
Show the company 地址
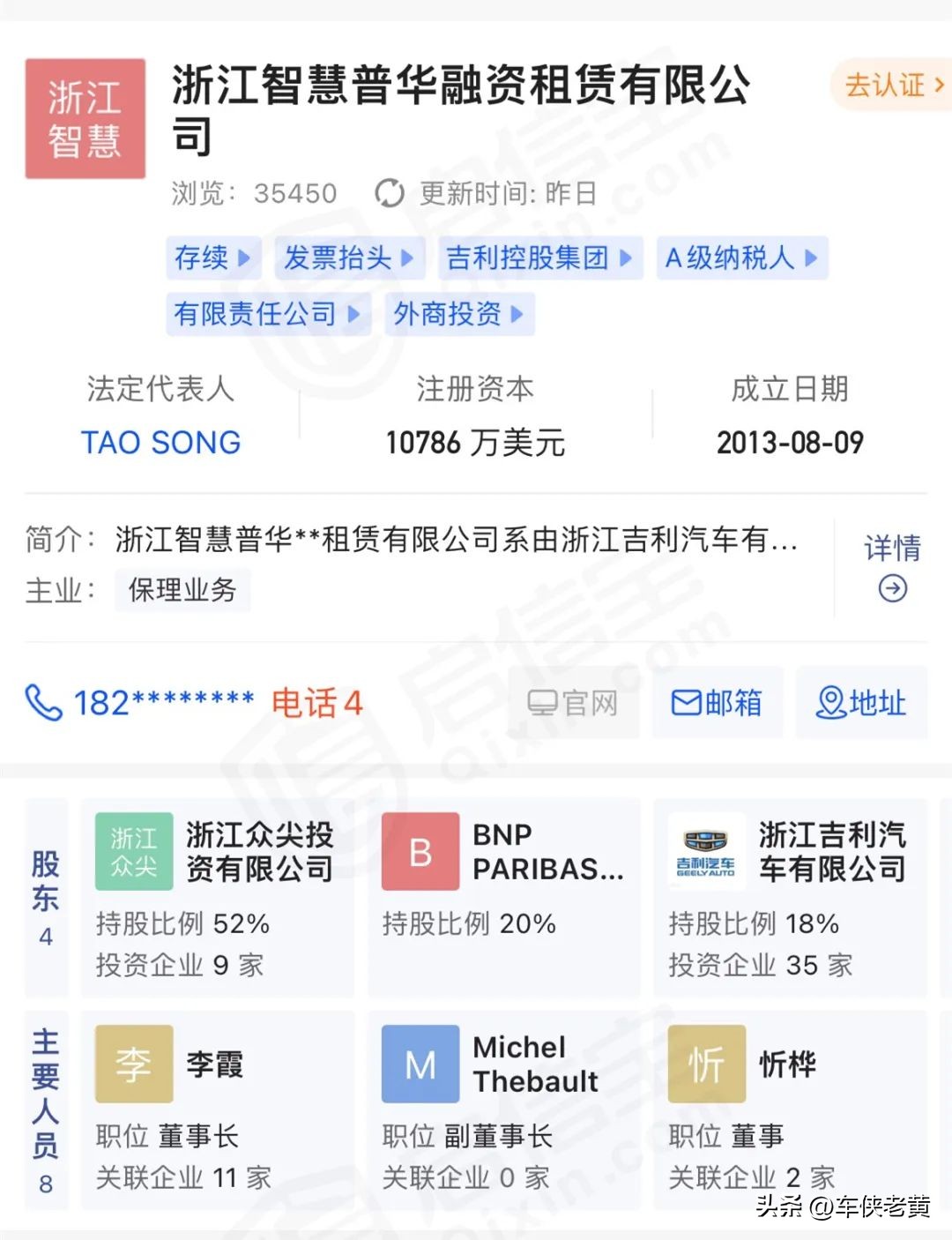[x=861, y=703]
